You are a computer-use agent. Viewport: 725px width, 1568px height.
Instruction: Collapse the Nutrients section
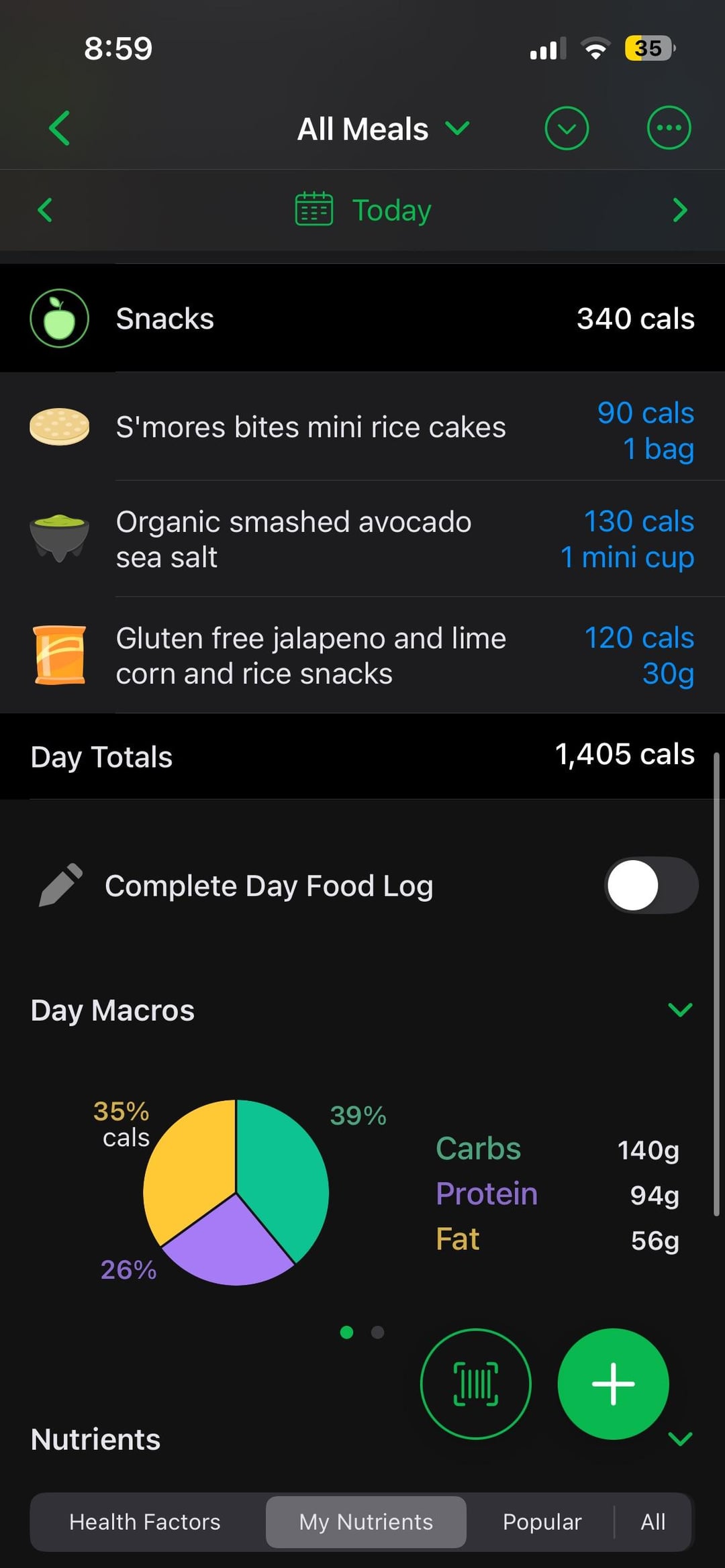(680, 1439)
